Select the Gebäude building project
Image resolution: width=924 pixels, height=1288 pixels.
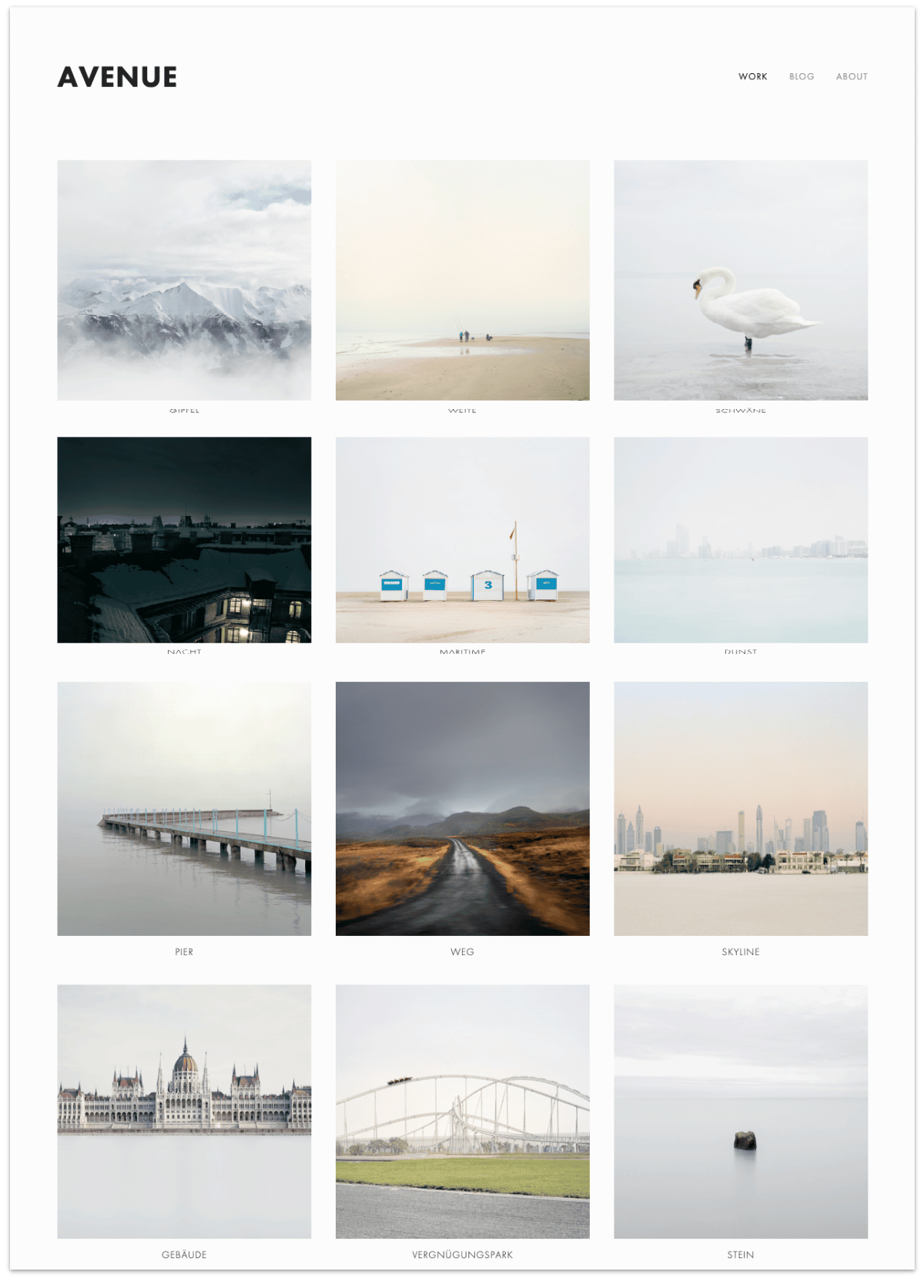(184, 1111)
